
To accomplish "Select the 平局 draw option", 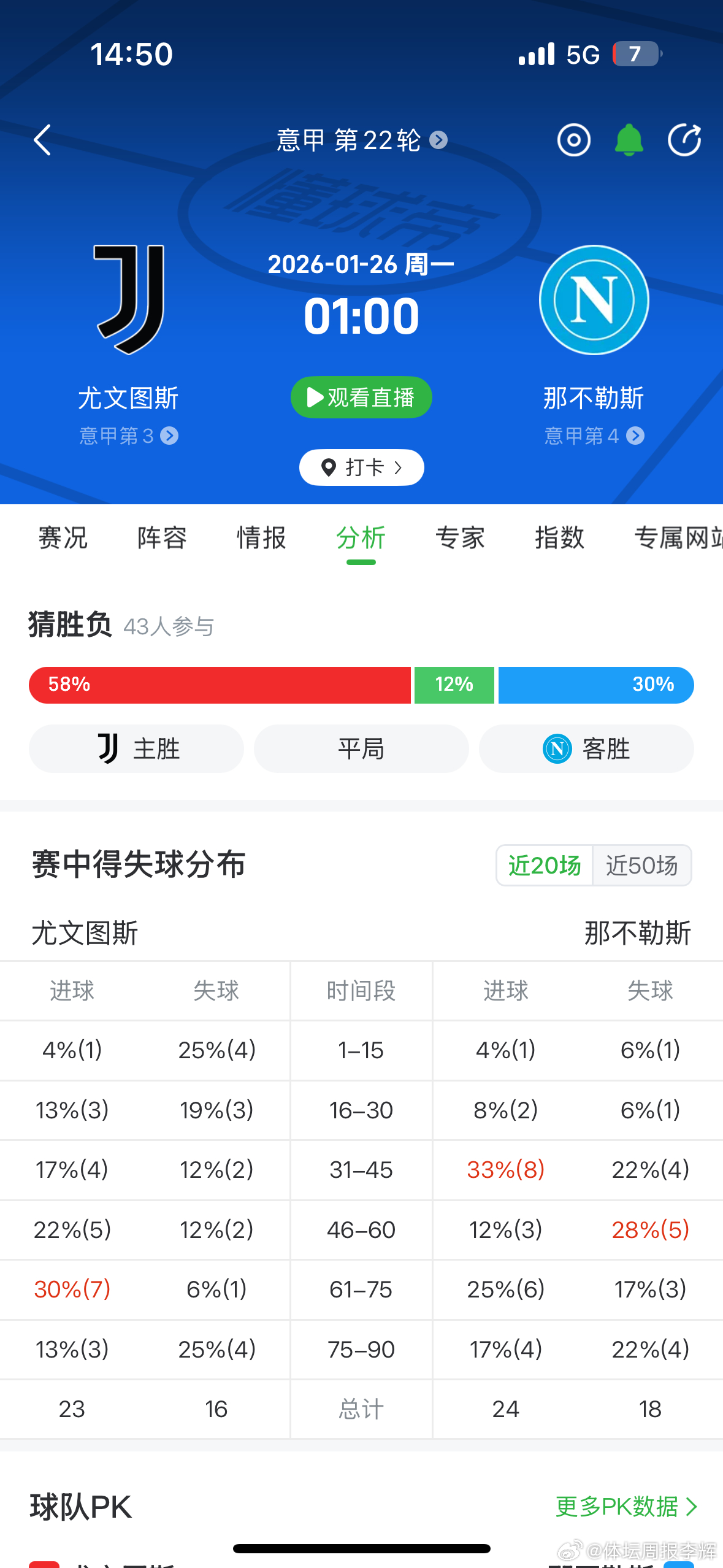I will pos(361,748).
